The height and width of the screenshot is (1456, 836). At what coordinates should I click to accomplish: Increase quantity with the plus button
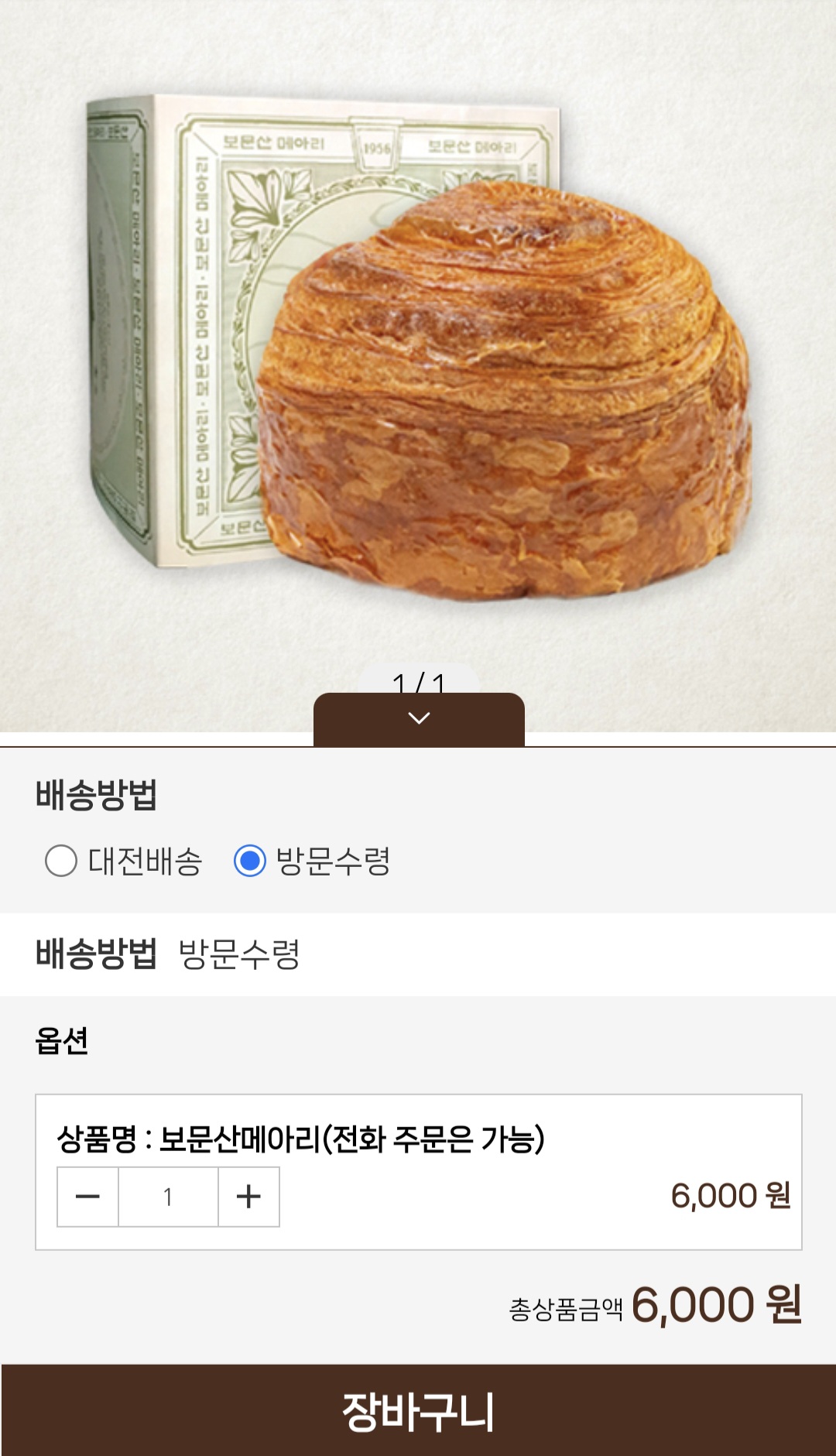pos(248,1197)
